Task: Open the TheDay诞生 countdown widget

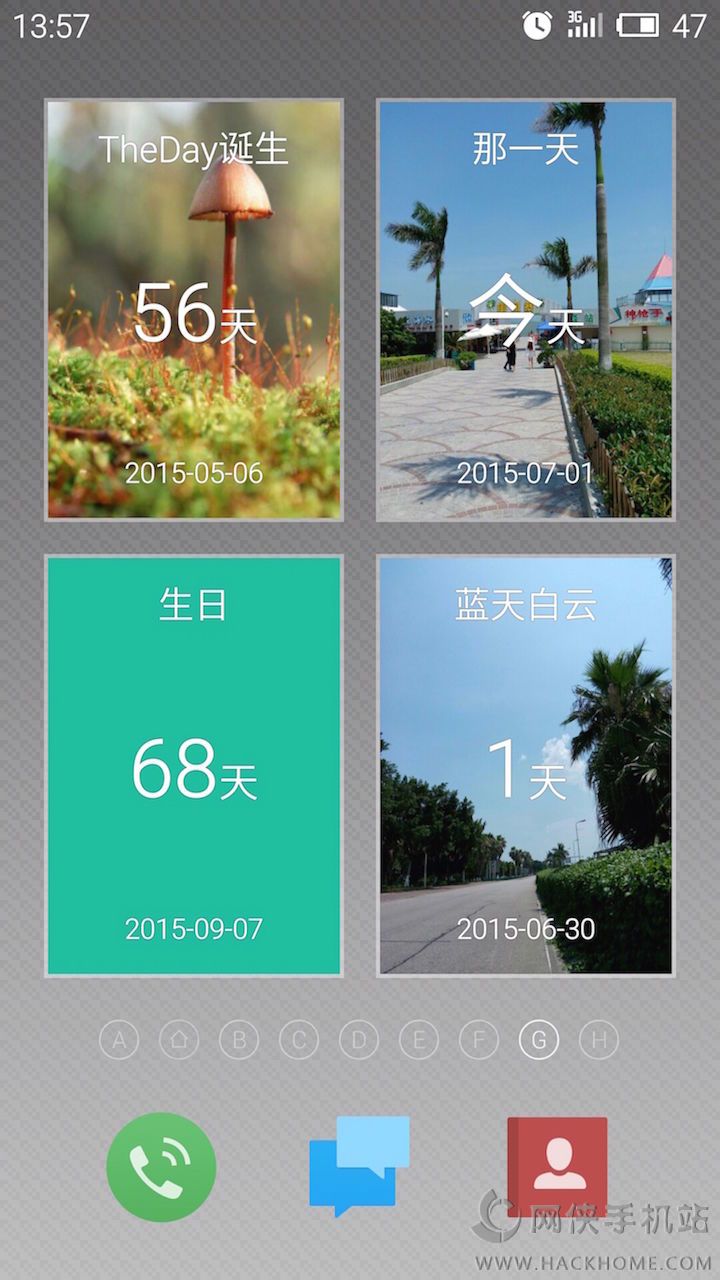Action: tap(194, 310)
